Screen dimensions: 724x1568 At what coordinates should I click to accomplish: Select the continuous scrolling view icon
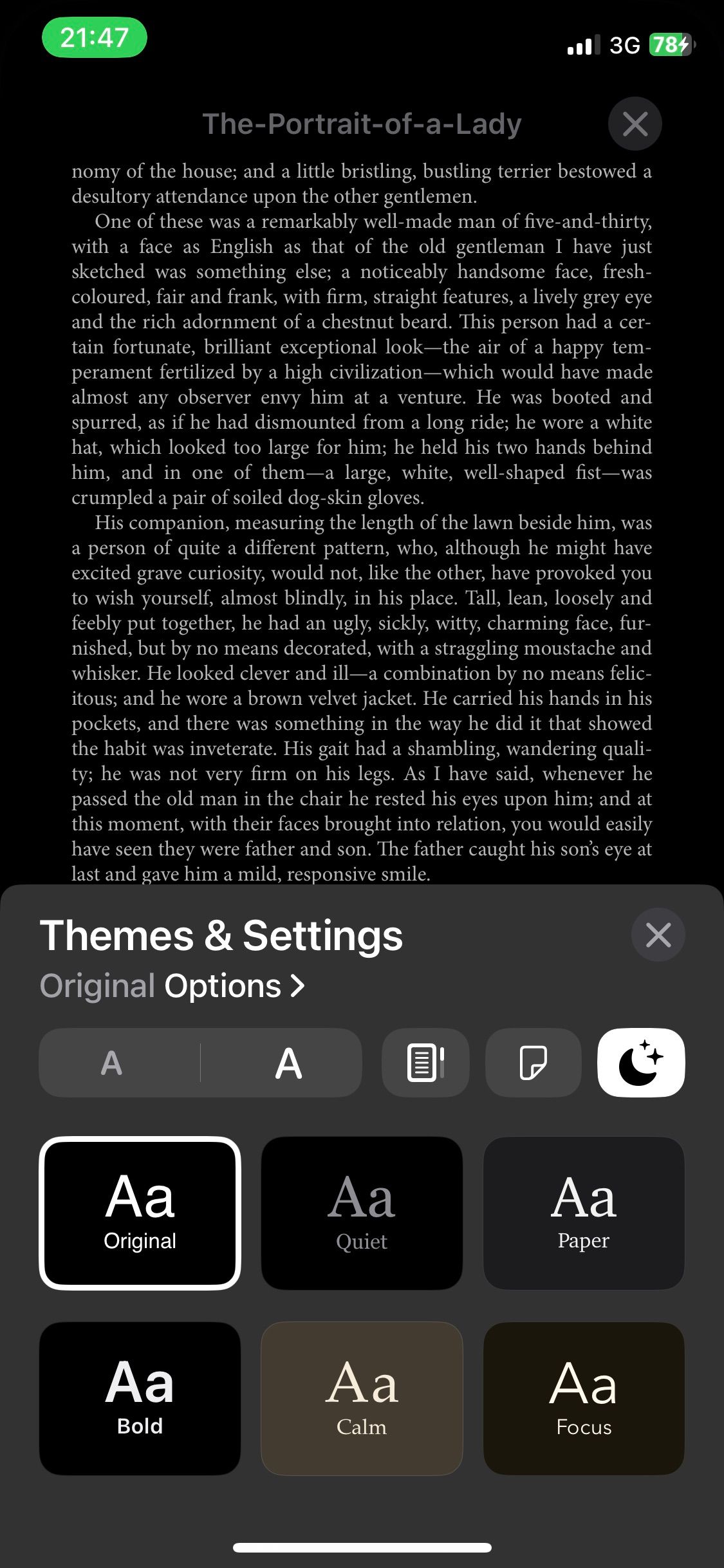tap(425, 1063)
